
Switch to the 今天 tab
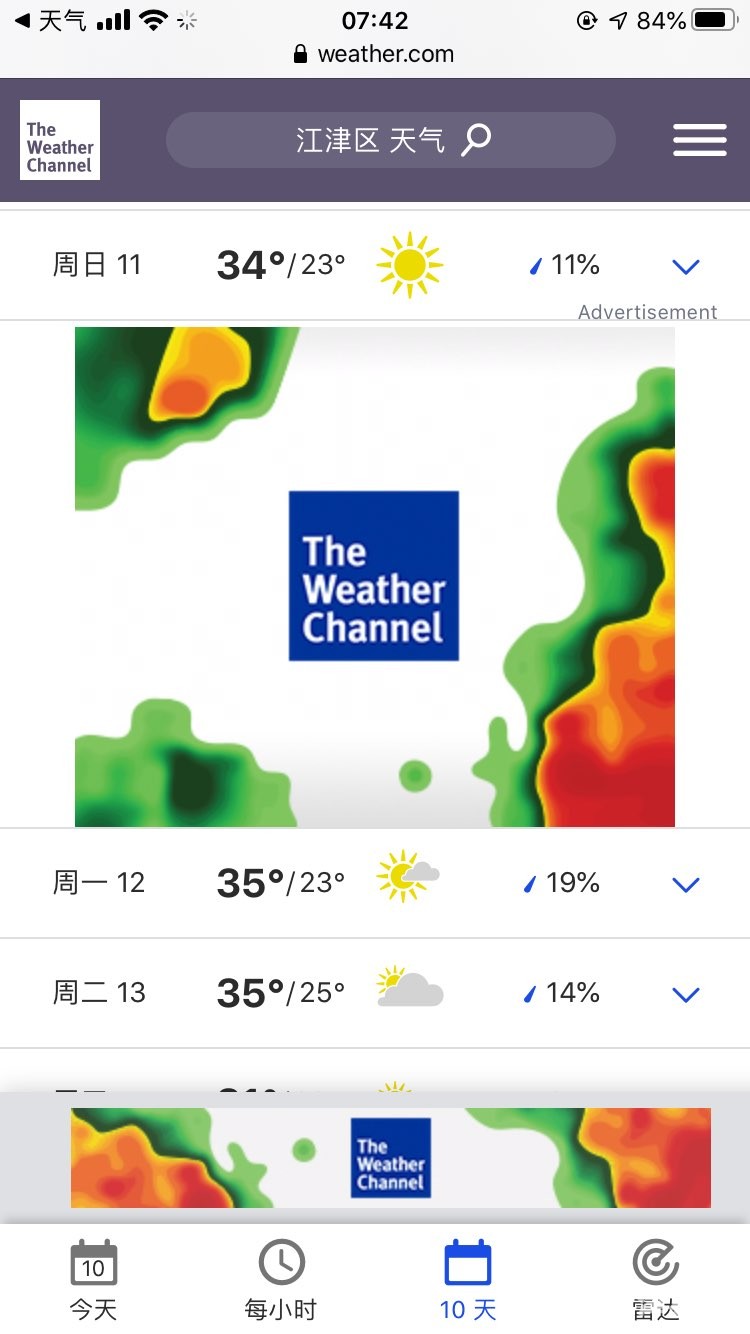click(x=93, y=1279)
